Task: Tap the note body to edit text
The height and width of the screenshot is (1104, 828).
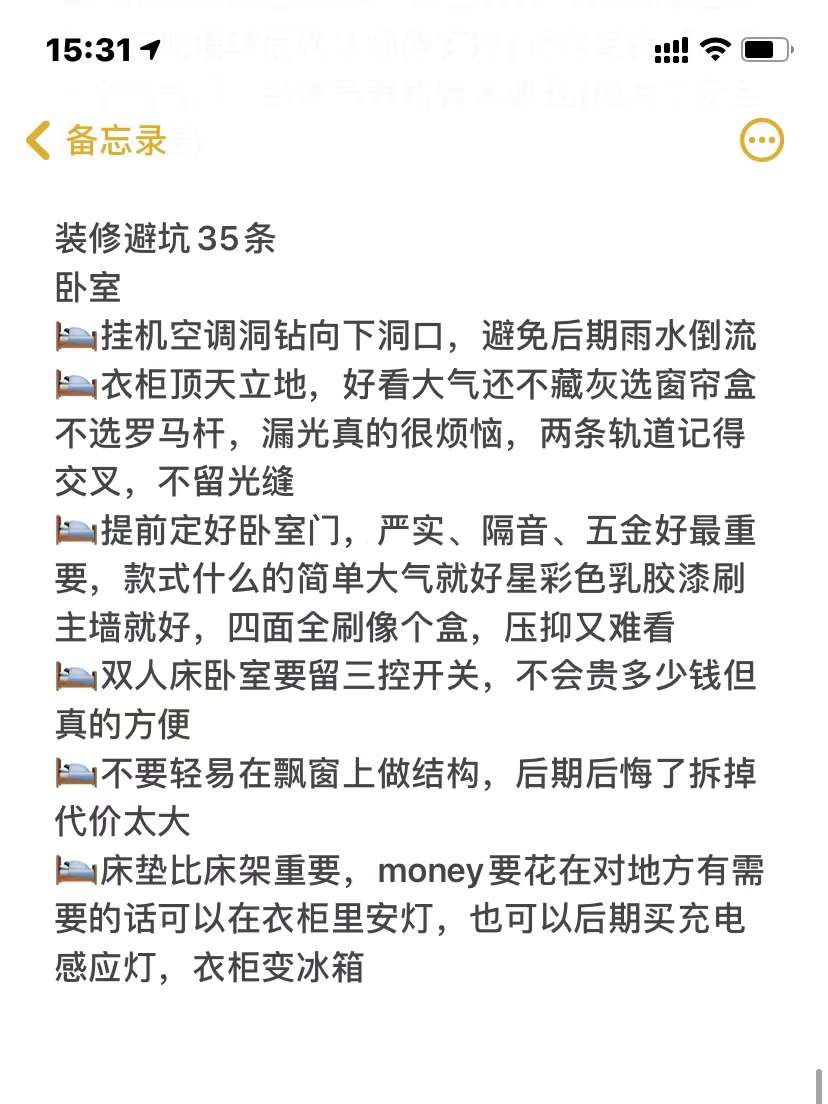Action: tap(410, 600)
